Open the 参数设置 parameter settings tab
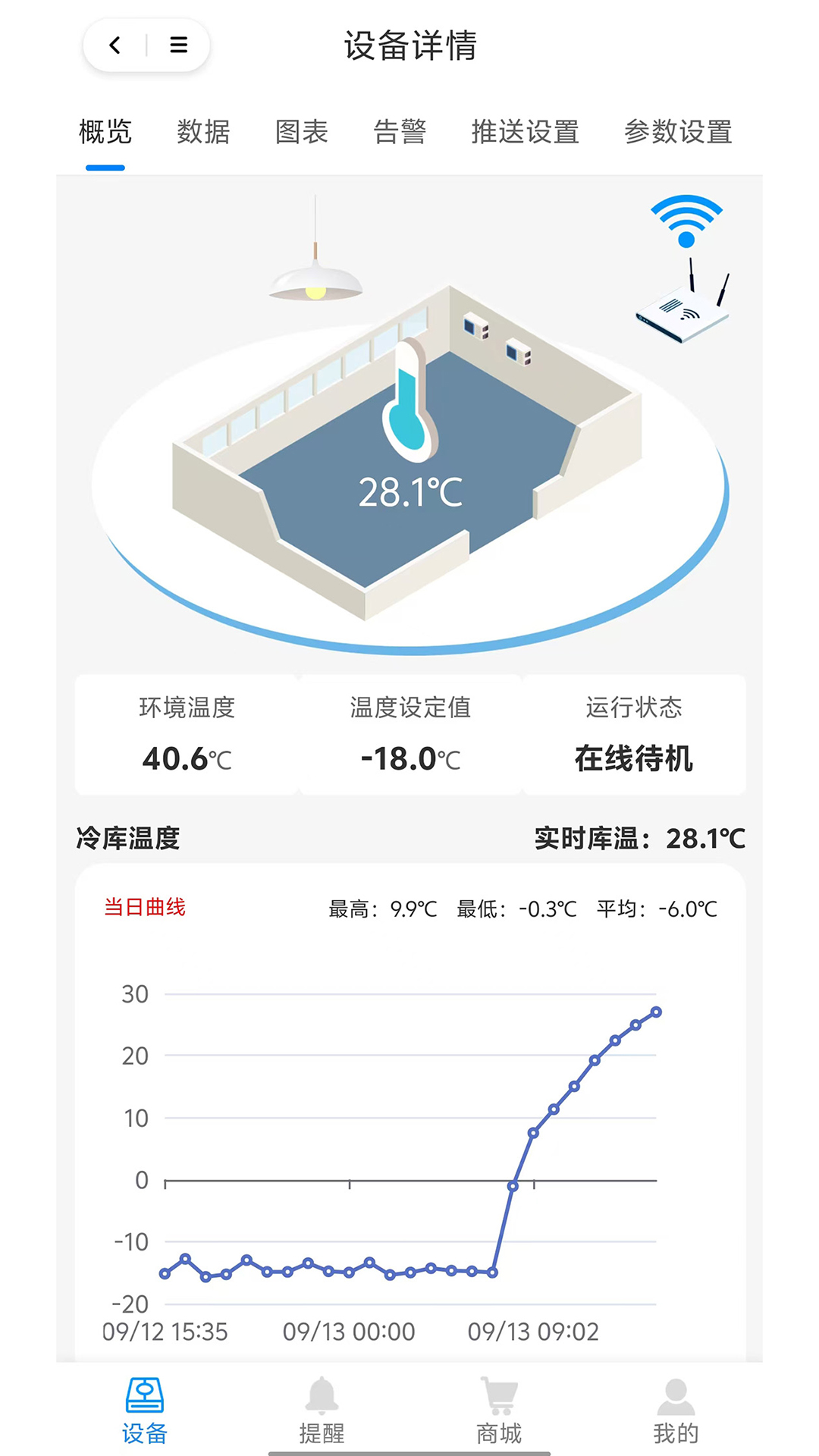 678,131
